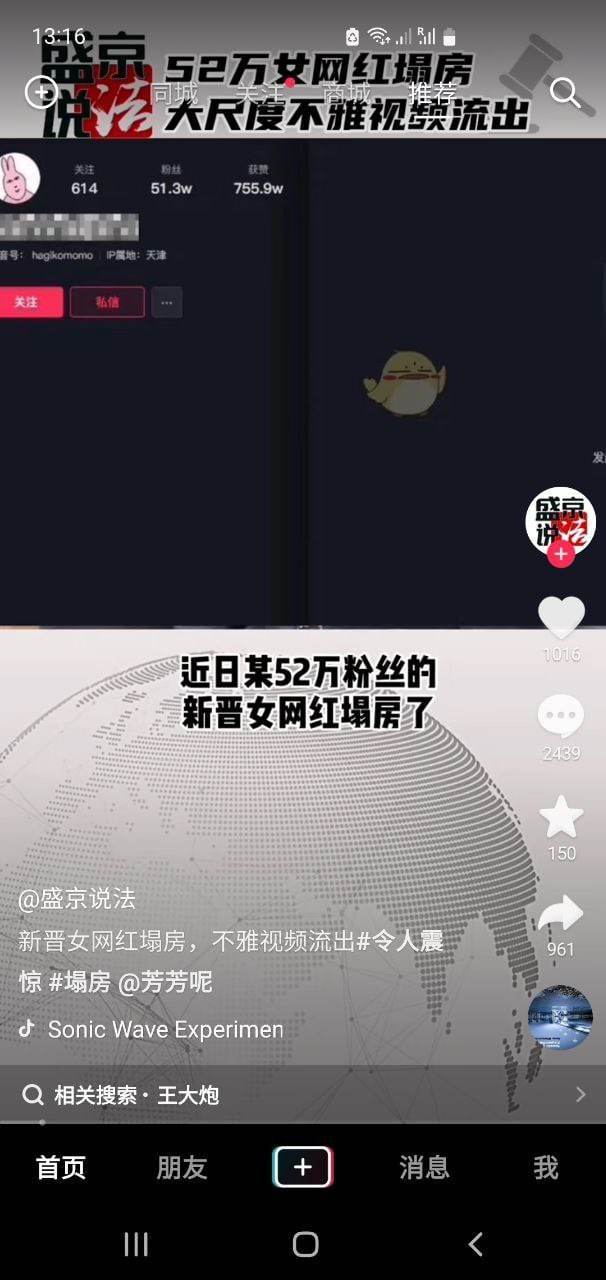Add this video to favorites star
Viewport: 606px width, 1280px height.
561,817
